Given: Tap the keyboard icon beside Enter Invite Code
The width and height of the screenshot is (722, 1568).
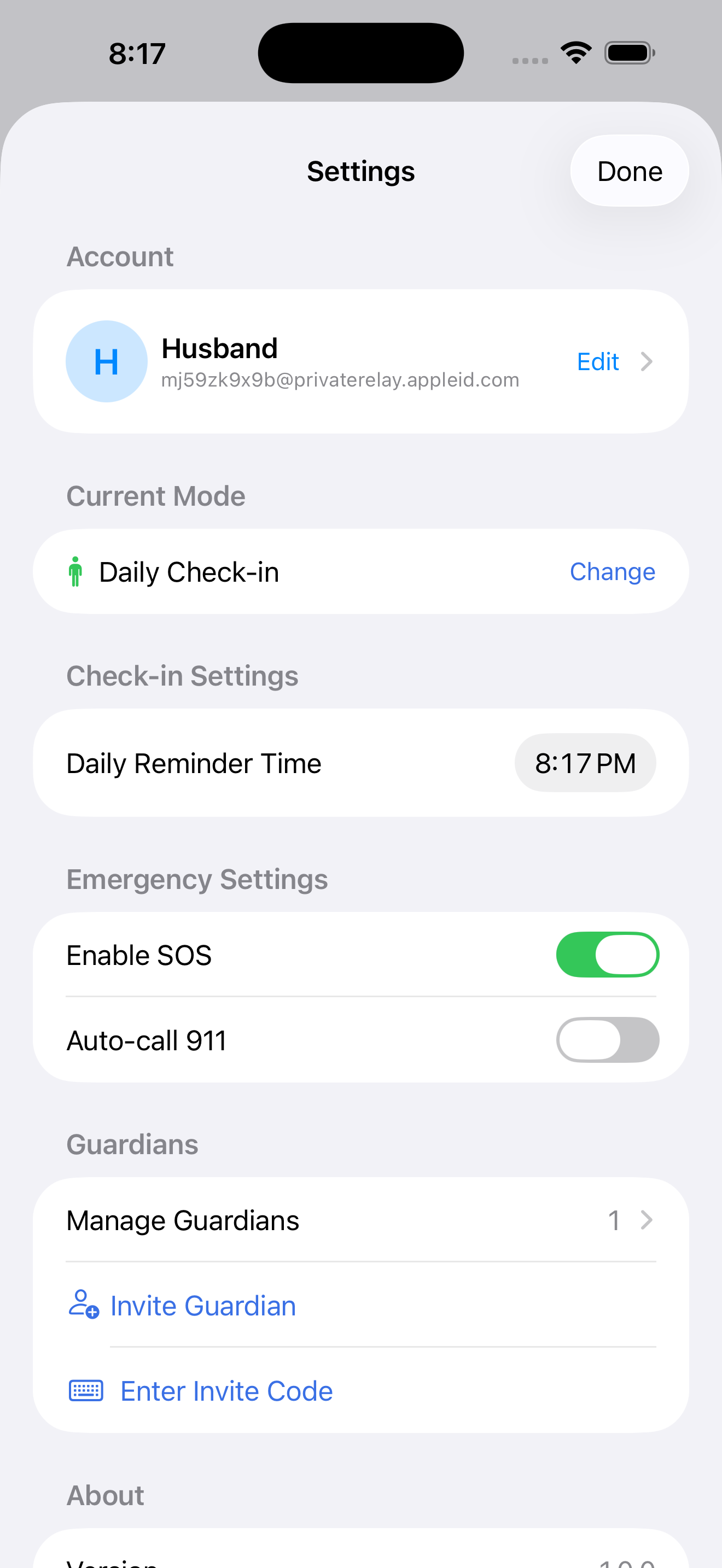Looking at the screenshot, I should point(86,1391).
